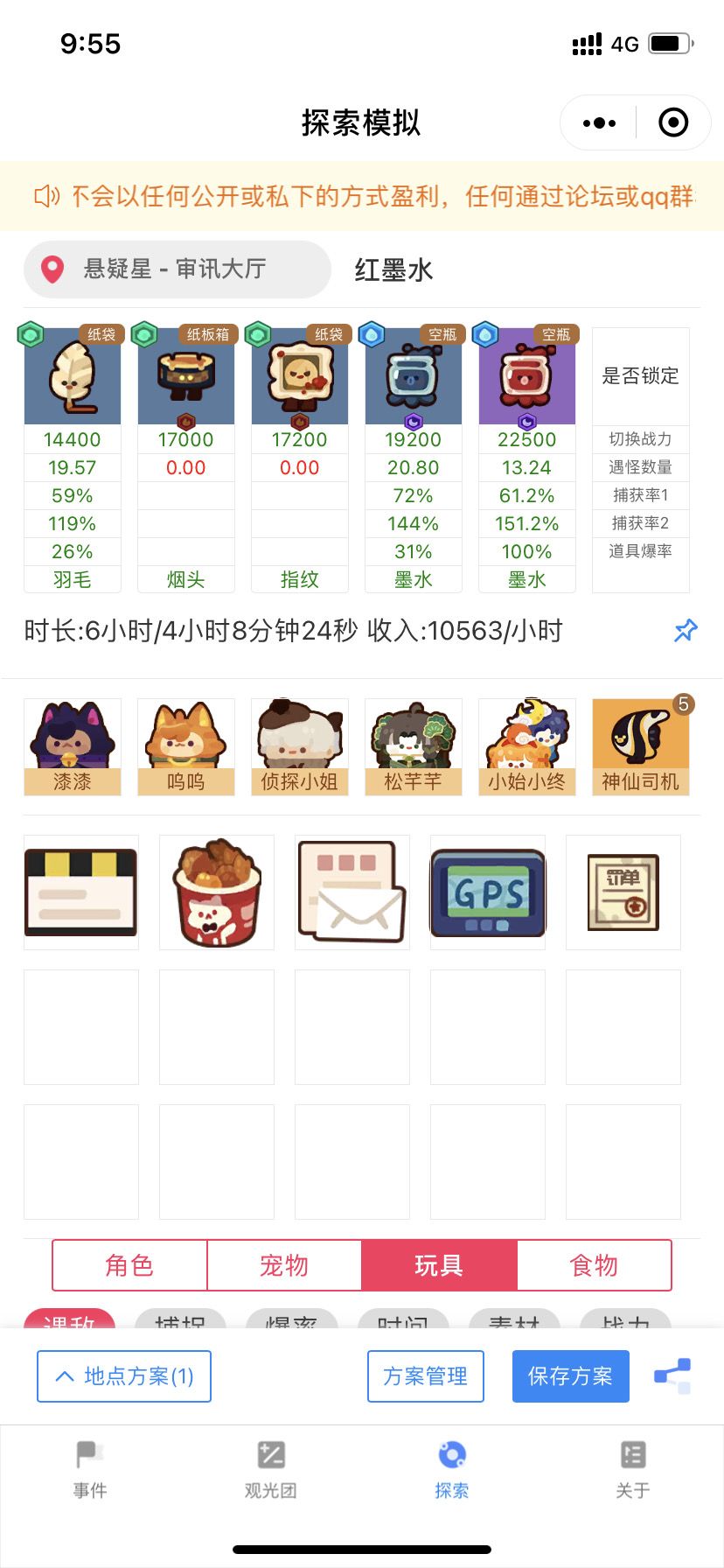This screenshot has height=1568, width=724.
Task: Tap the blue share icon beside 保存方案
Action: (x=670, y=1375)
